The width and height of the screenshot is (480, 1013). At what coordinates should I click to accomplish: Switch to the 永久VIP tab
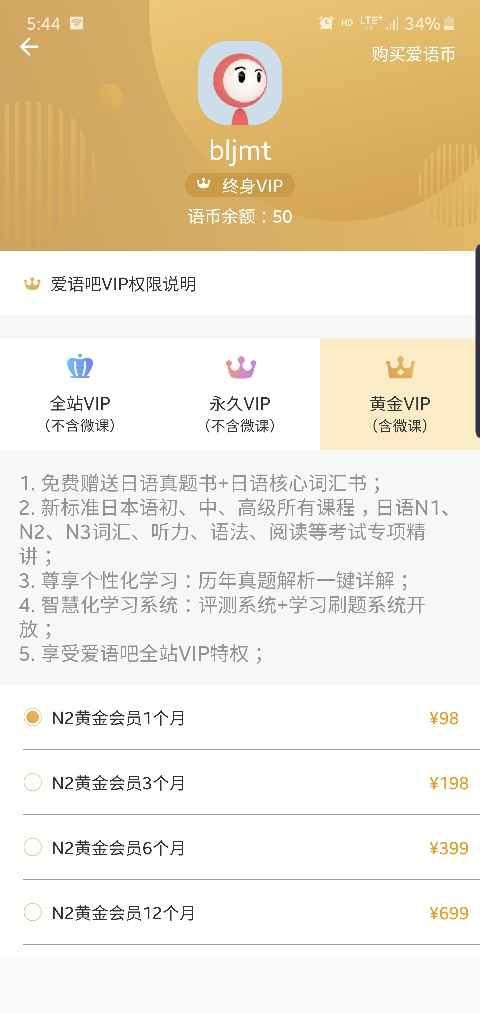240,393
